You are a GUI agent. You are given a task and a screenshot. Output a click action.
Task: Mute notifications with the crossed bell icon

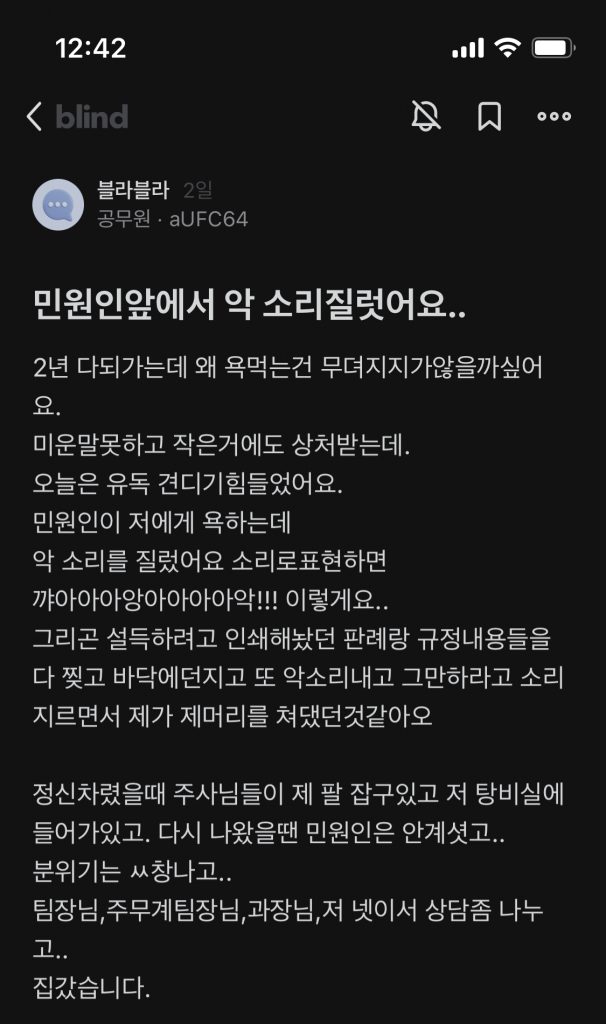coord(426,116)
